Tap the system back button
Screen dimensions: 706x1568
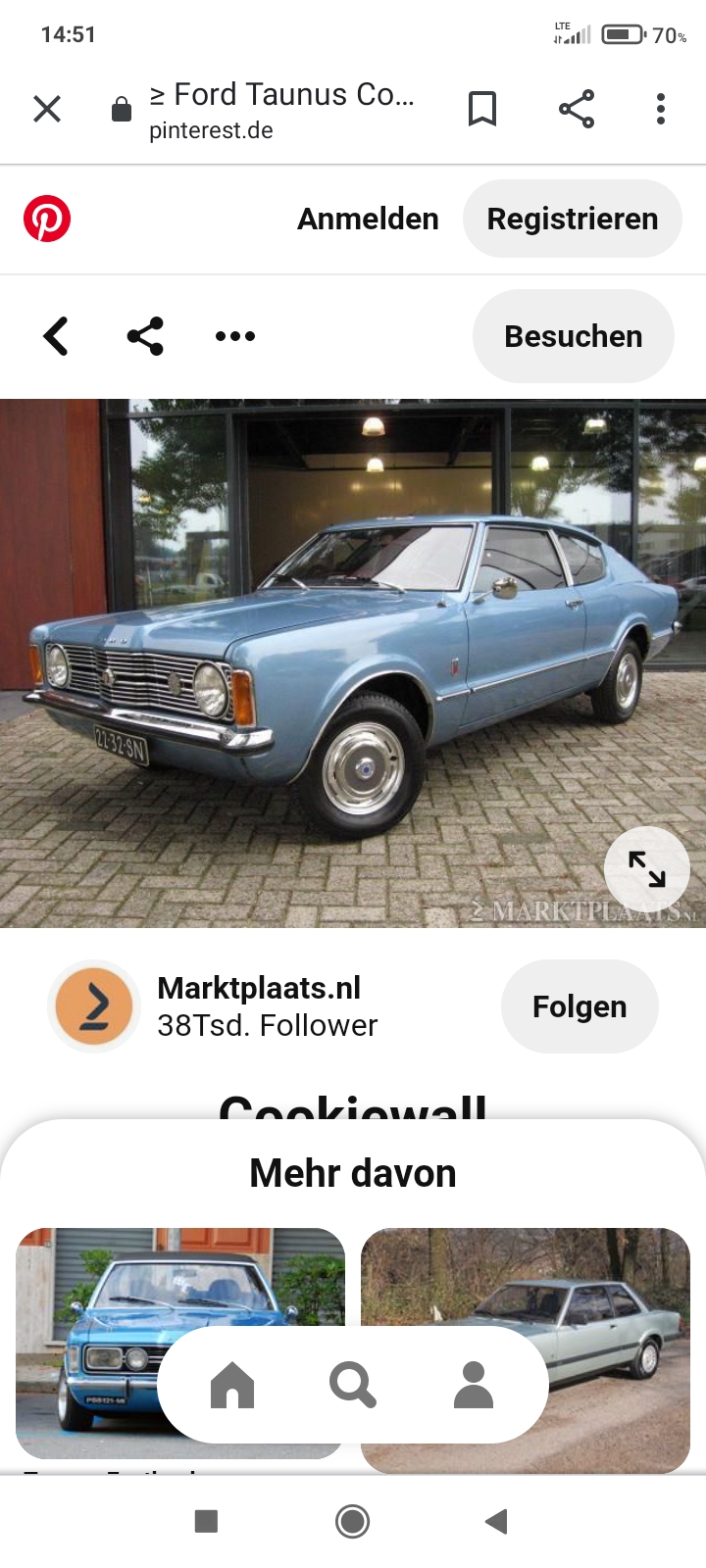click(x=496, y=1521)
